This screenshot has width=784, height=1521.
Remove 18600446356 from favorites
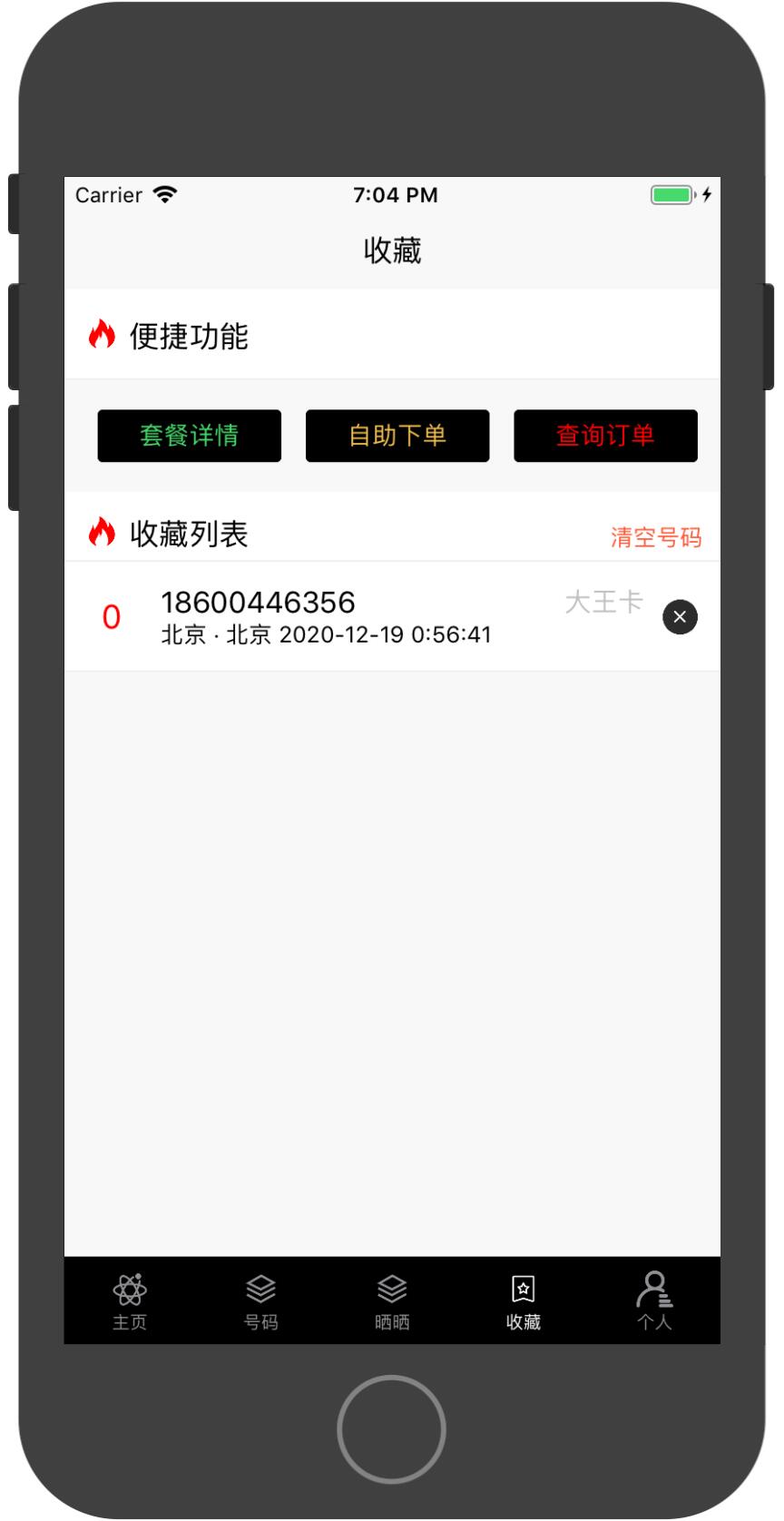[x=680, y=617]
